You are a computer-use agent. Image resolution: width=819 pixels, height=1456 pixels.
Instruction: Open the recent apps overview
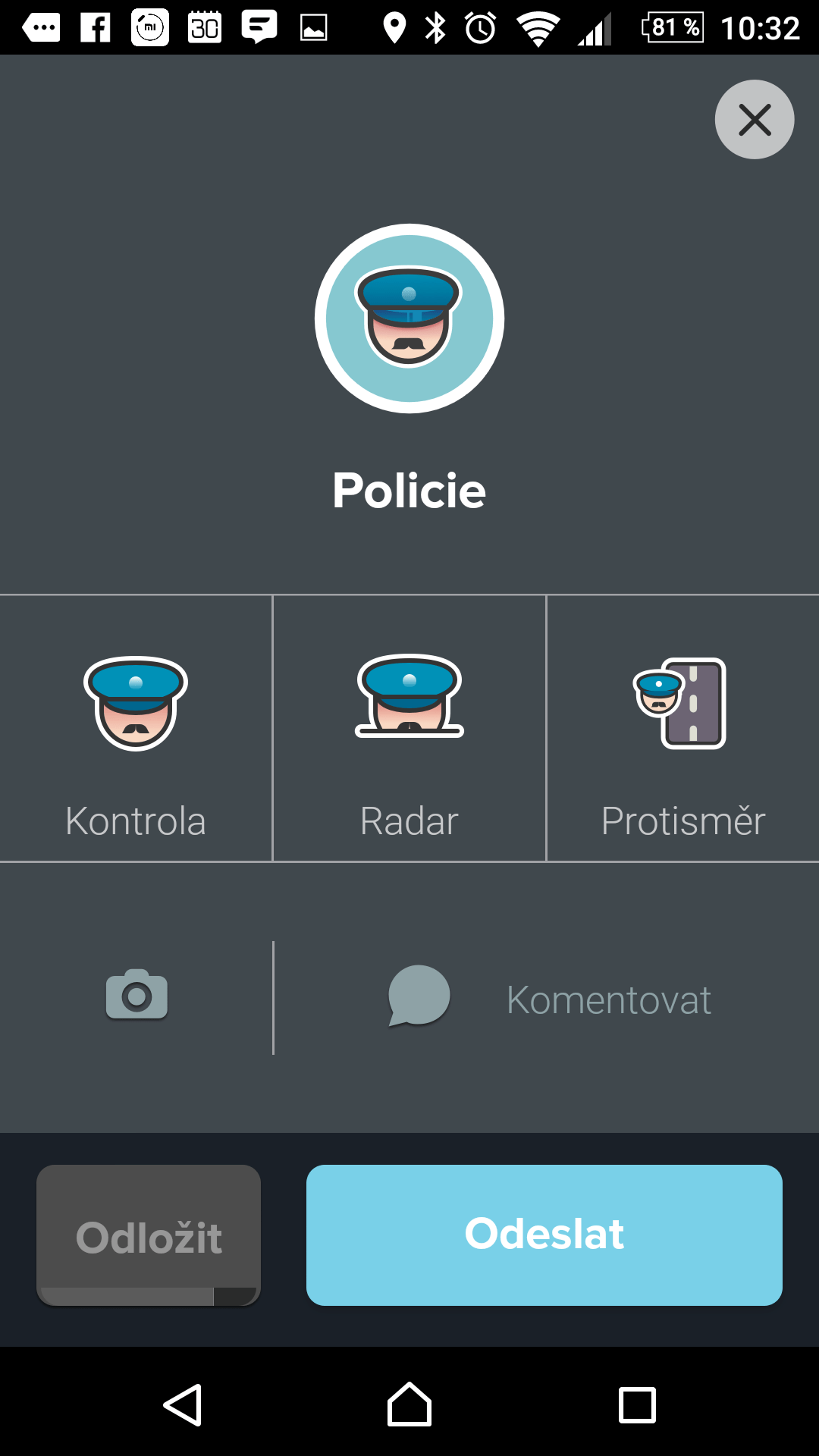(x=637, y=1405)
